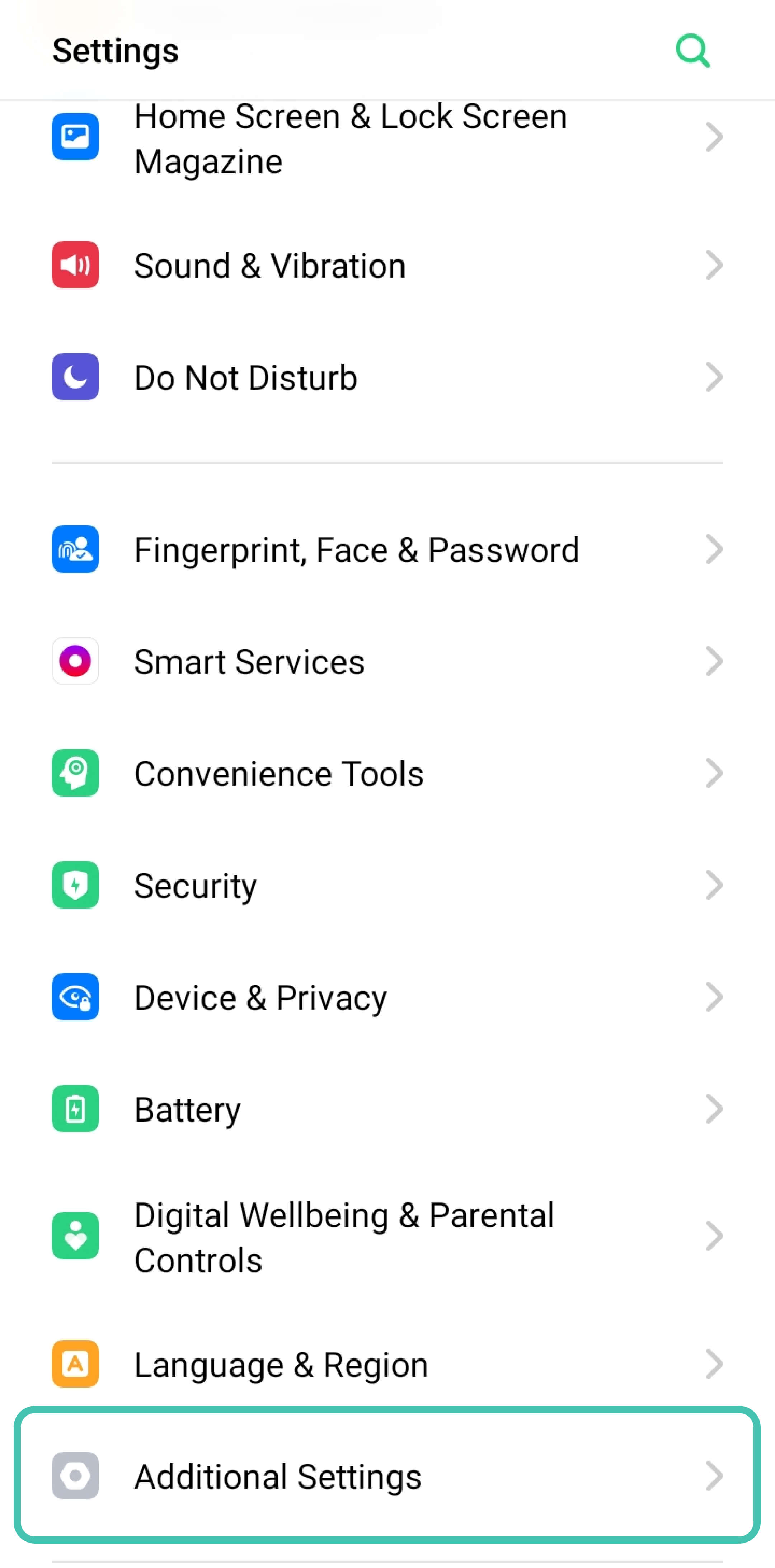Viewport: 775px width, 1568px height.
Task: Open Battery settings
Action: [x=188, y=1110]
